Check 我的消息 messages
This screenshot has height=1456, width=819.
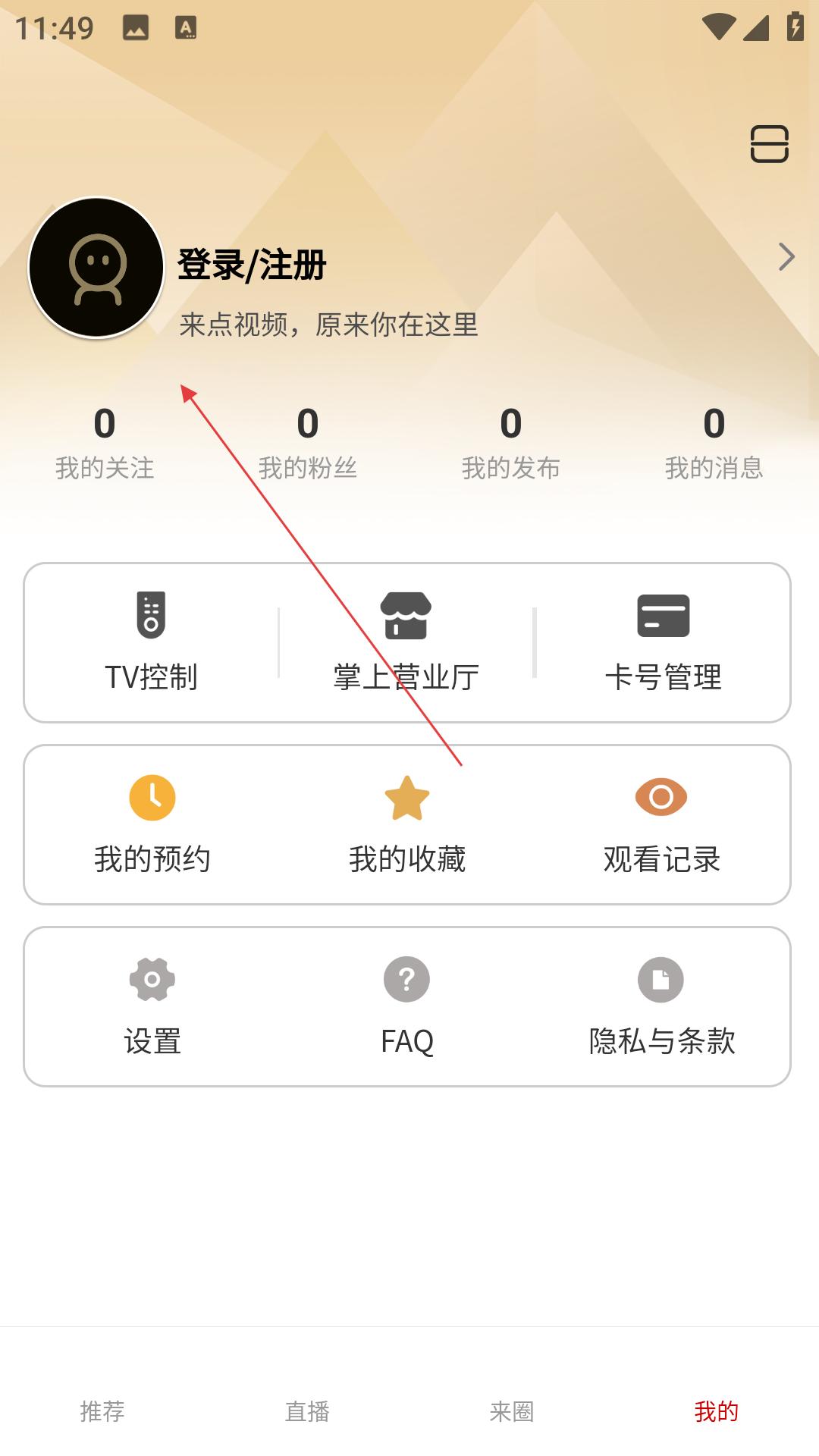714,443
